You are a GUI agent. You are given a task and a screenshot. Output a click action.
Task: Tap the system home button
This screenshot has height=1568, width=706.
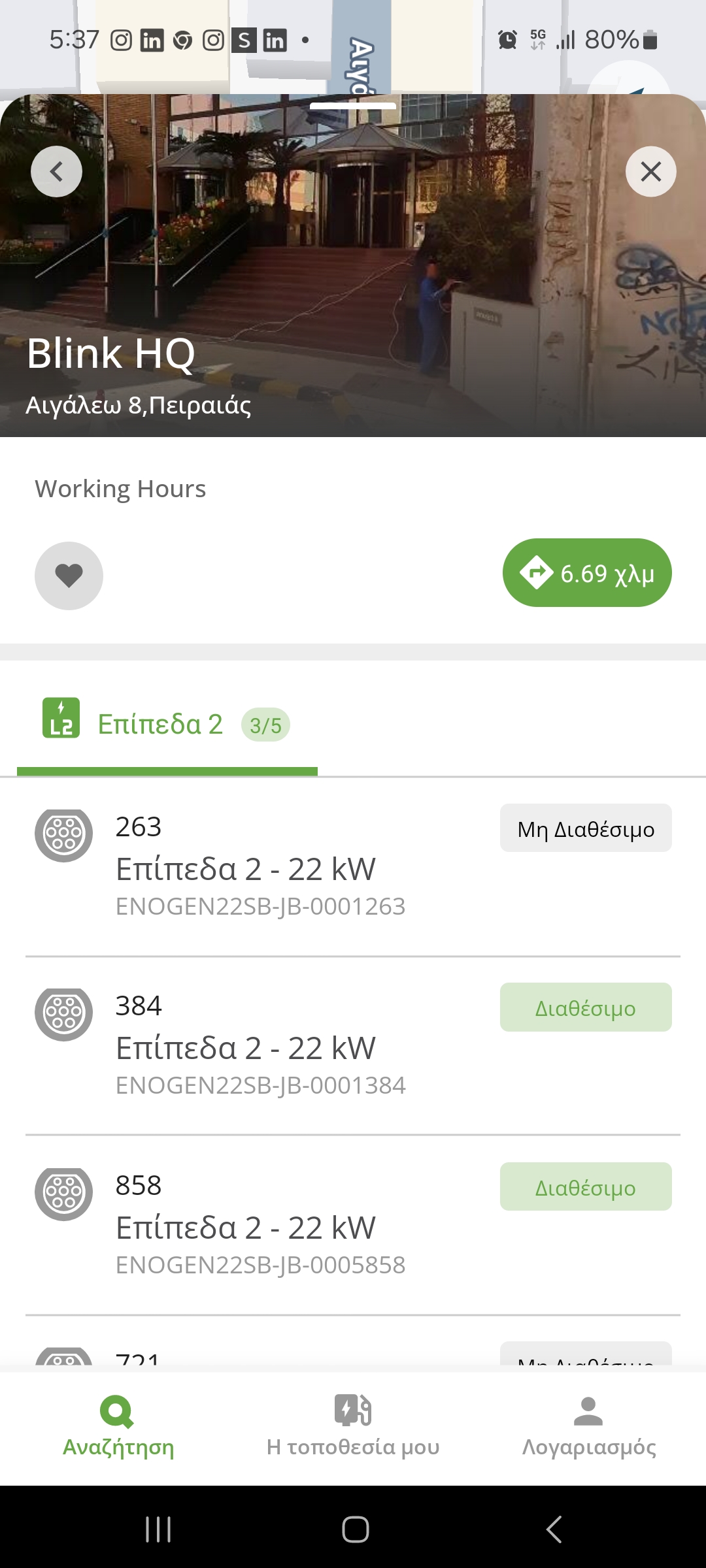356,1529
